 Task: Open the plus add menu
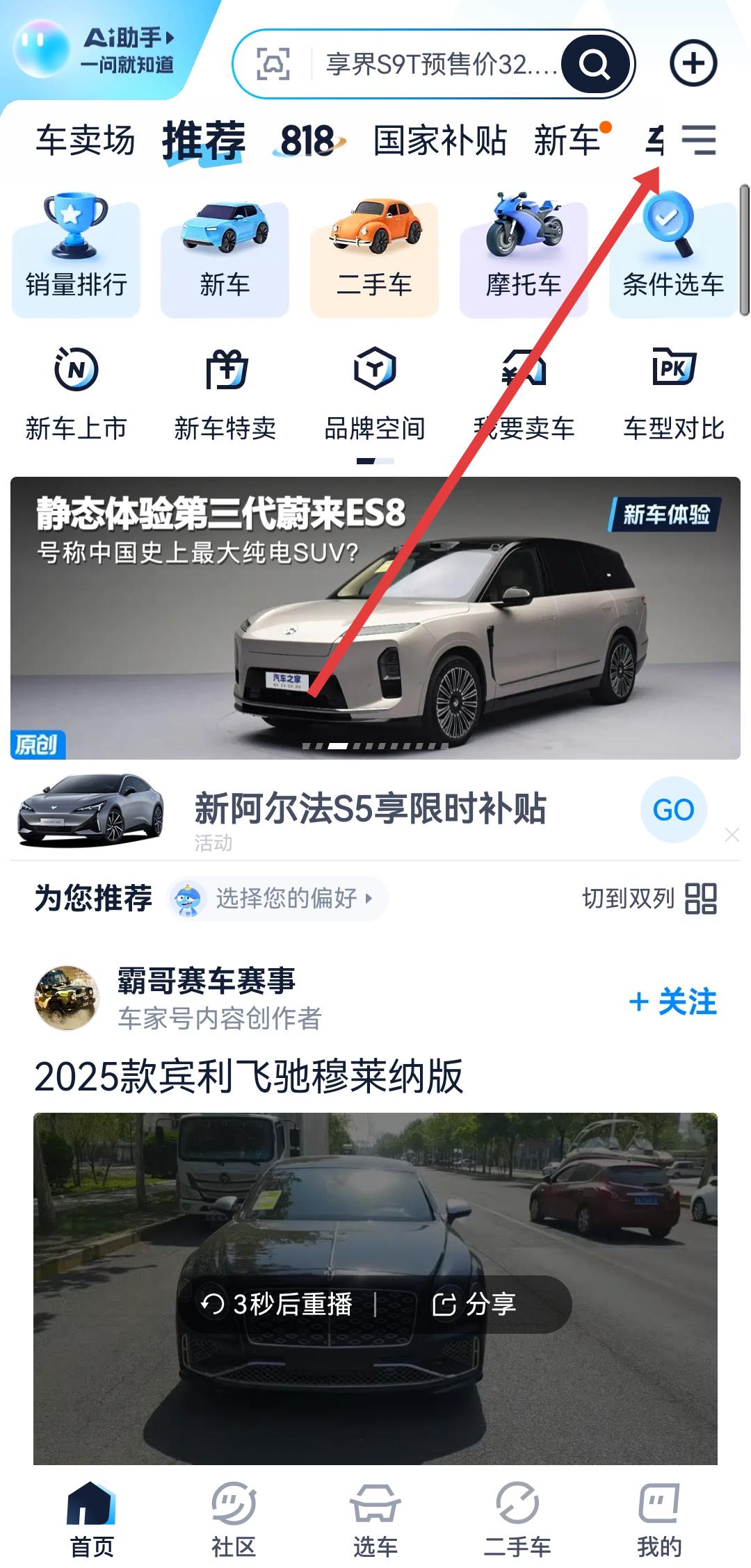[693, 64]
